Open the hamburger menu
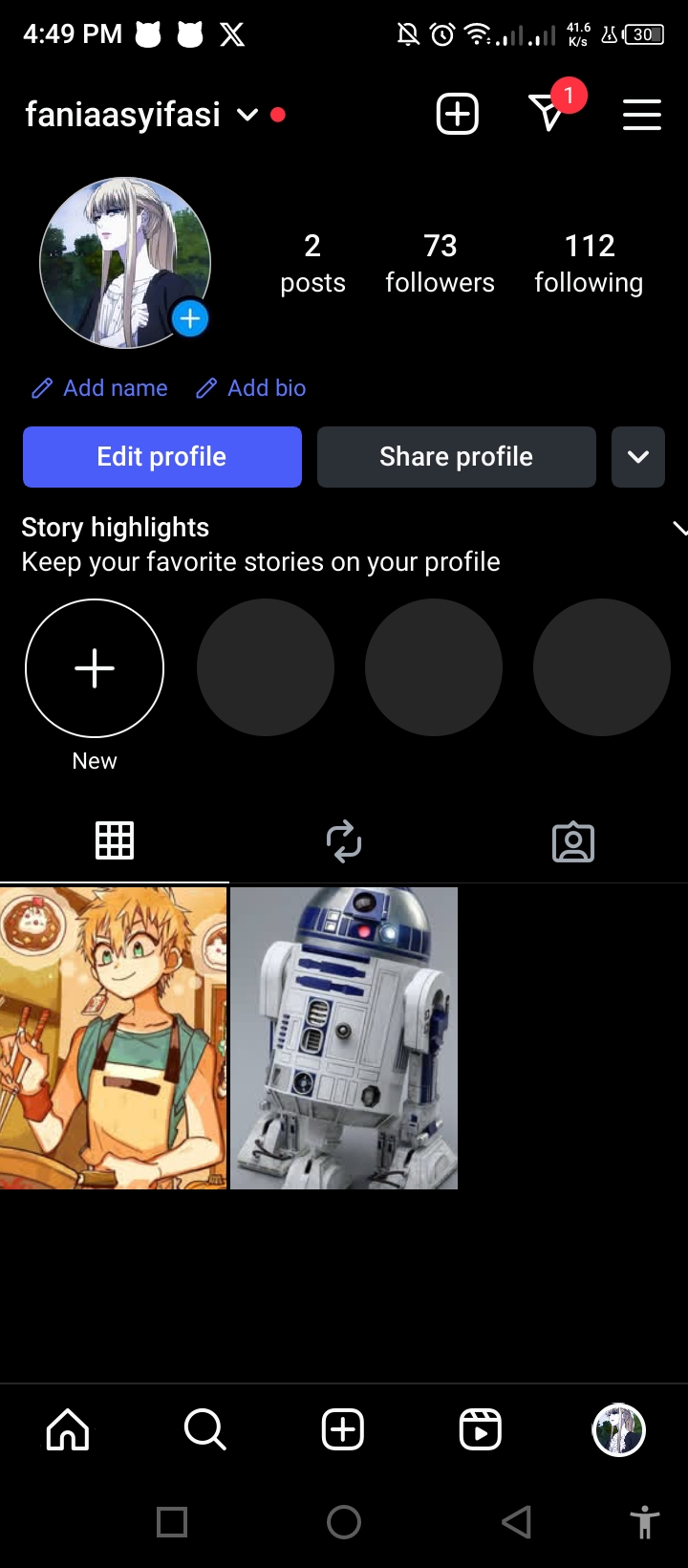 point(642,115)
